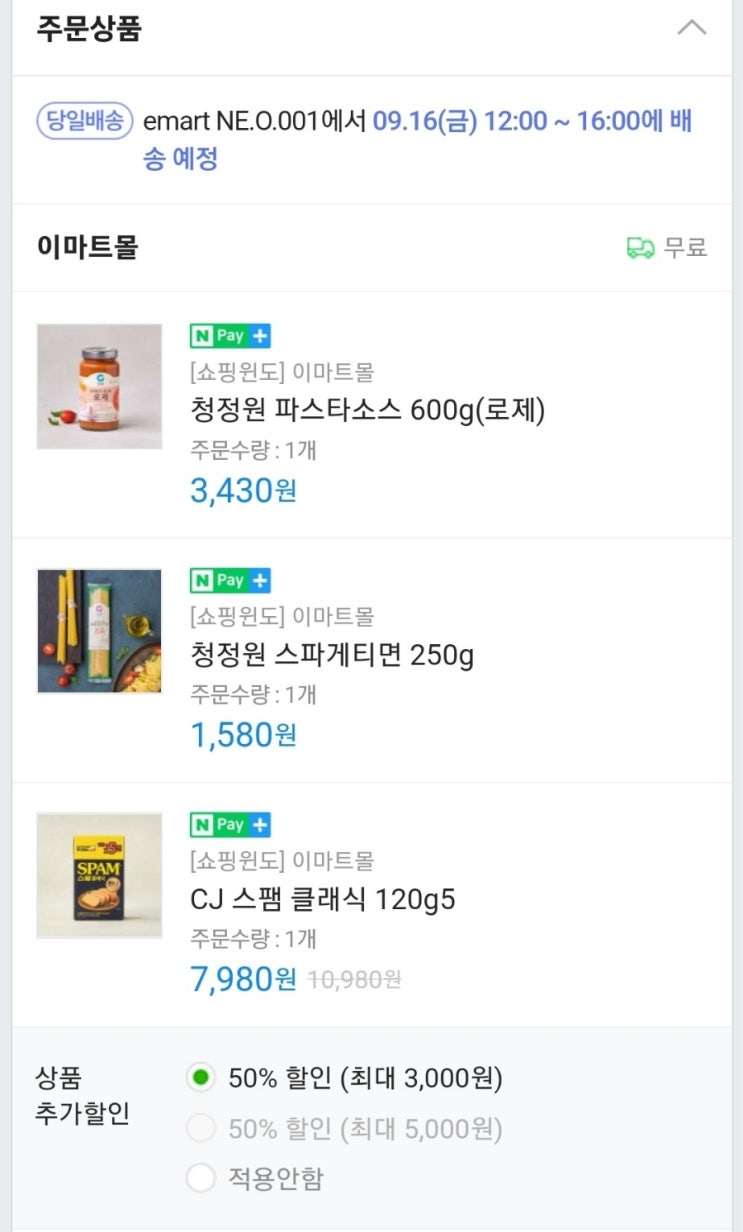Open the 청정원 파스타소스 600g(로제) product
Viewport: 743px width, 1232px height.
point(367,411)
